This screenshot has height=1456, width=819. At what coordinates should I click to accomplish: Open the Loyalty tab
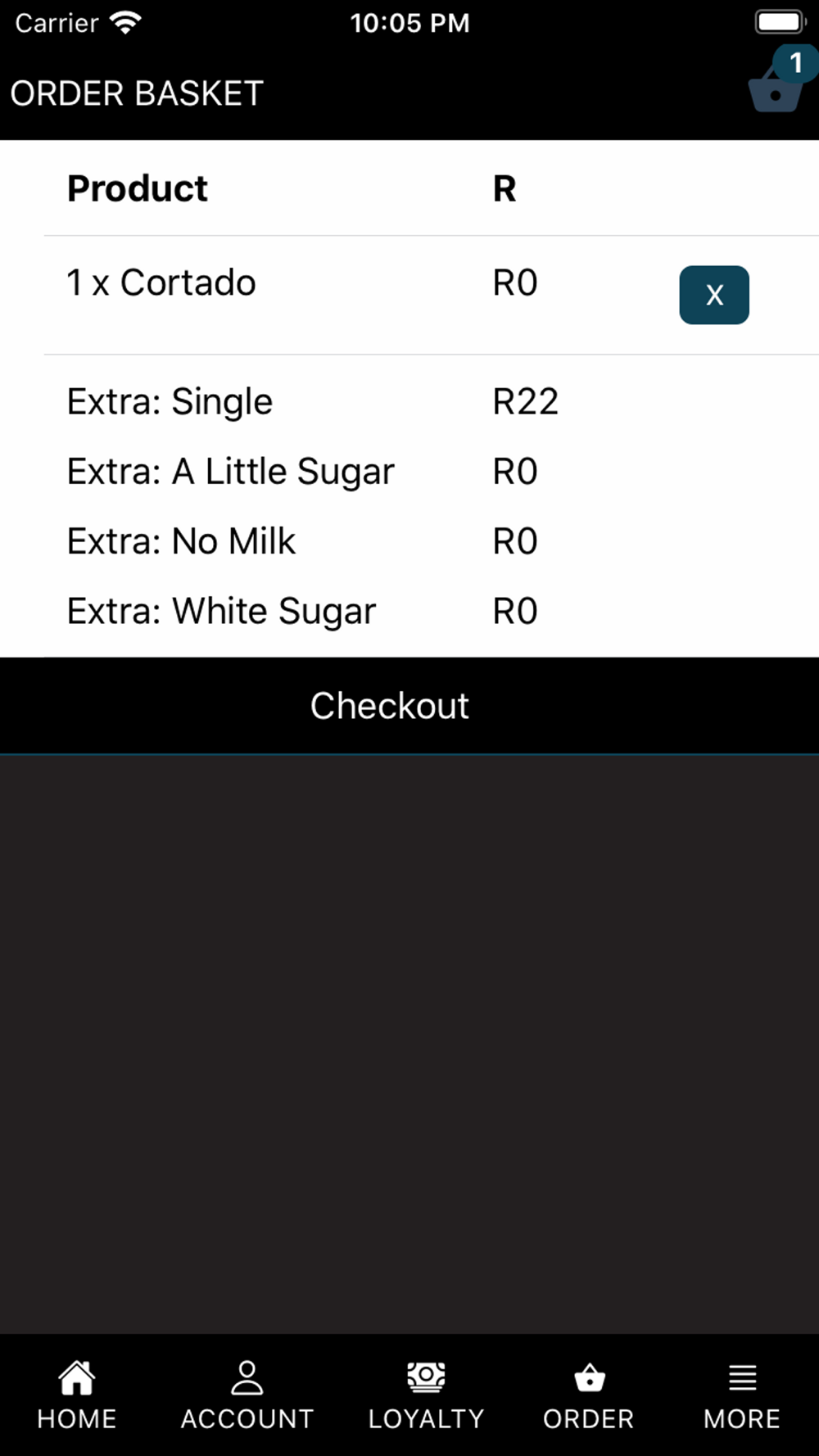click(x=426, y=1395)
